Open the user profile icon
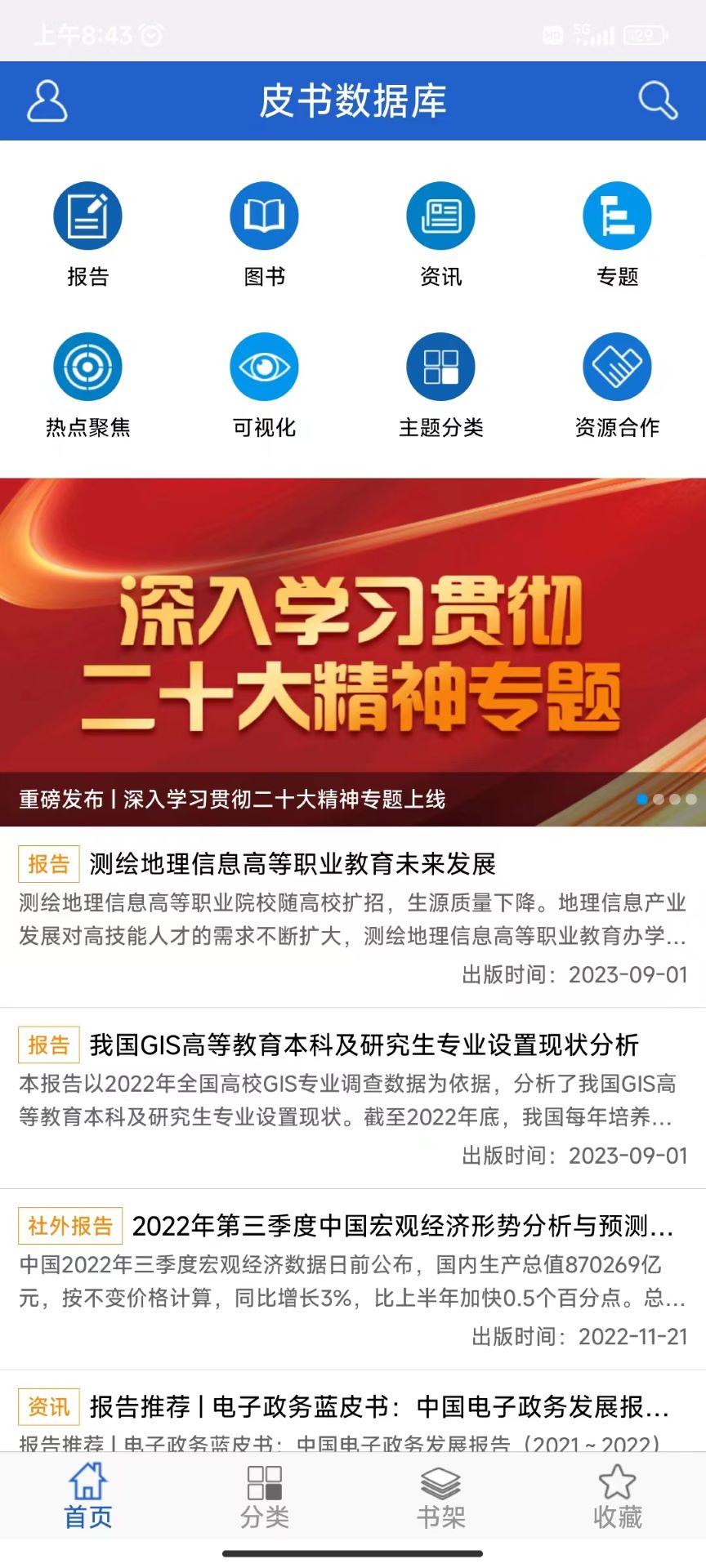The height and width of the screenshot is (1568, 706). tap(47, 101)
